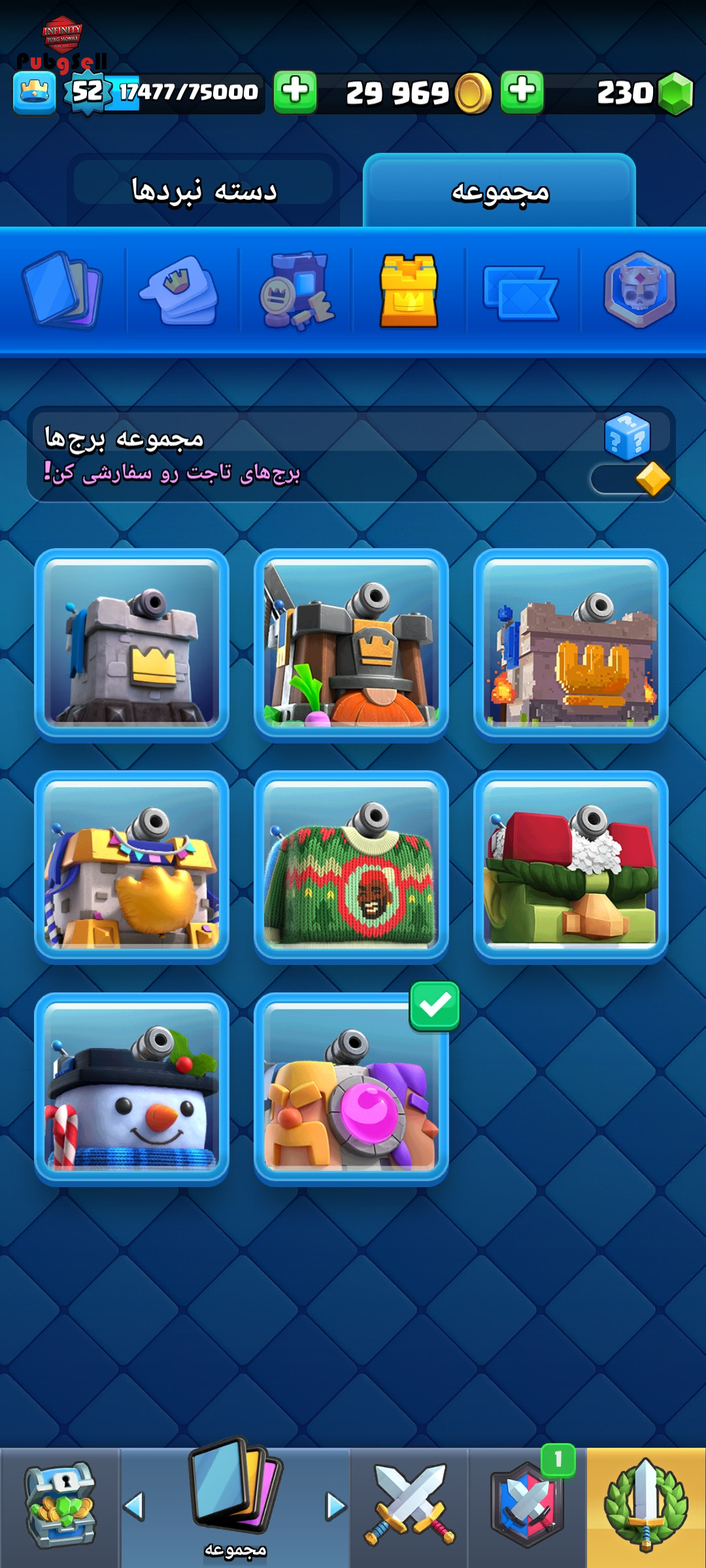
Task: Open the King level crown profile icon
Action: tap(34, 92)
